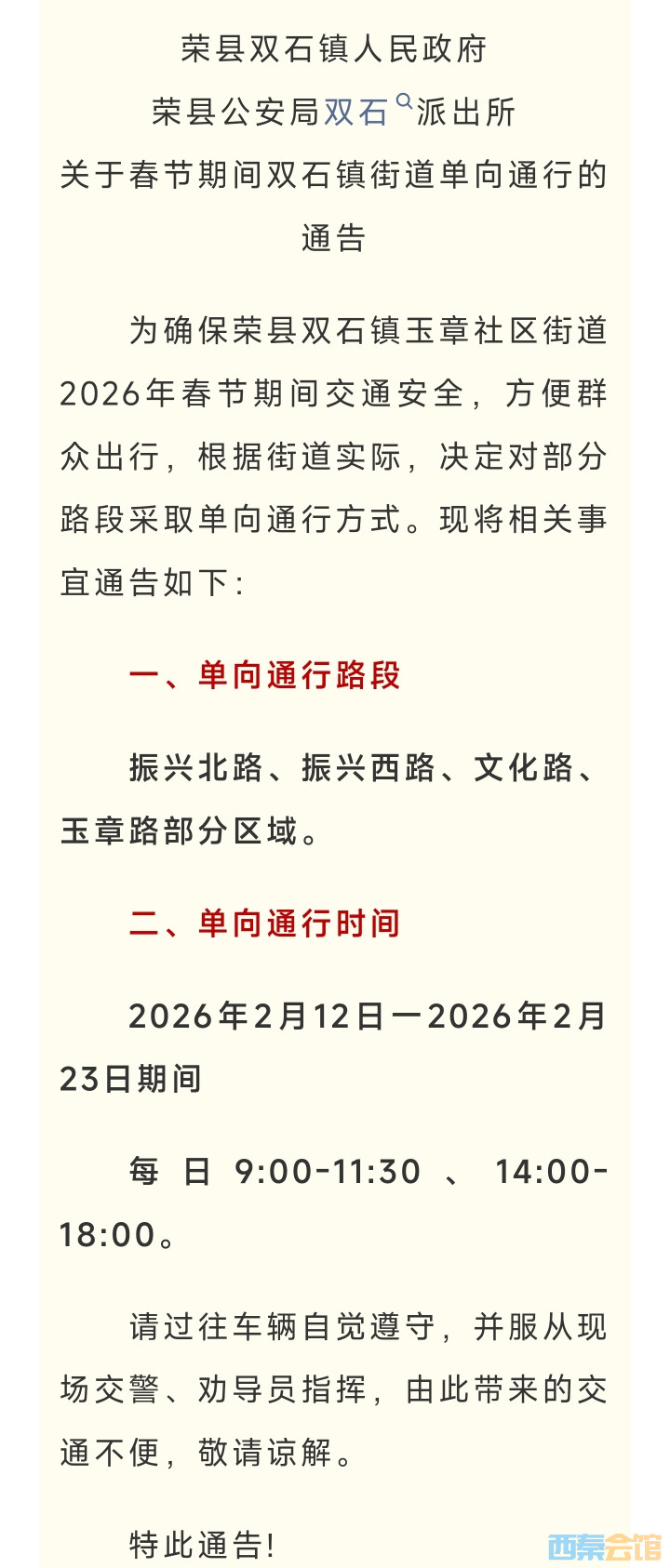The height and width of the screenshot is (1568, 670).
Task: Open the blue 双石 search link
Action: (x=356, y=113)
